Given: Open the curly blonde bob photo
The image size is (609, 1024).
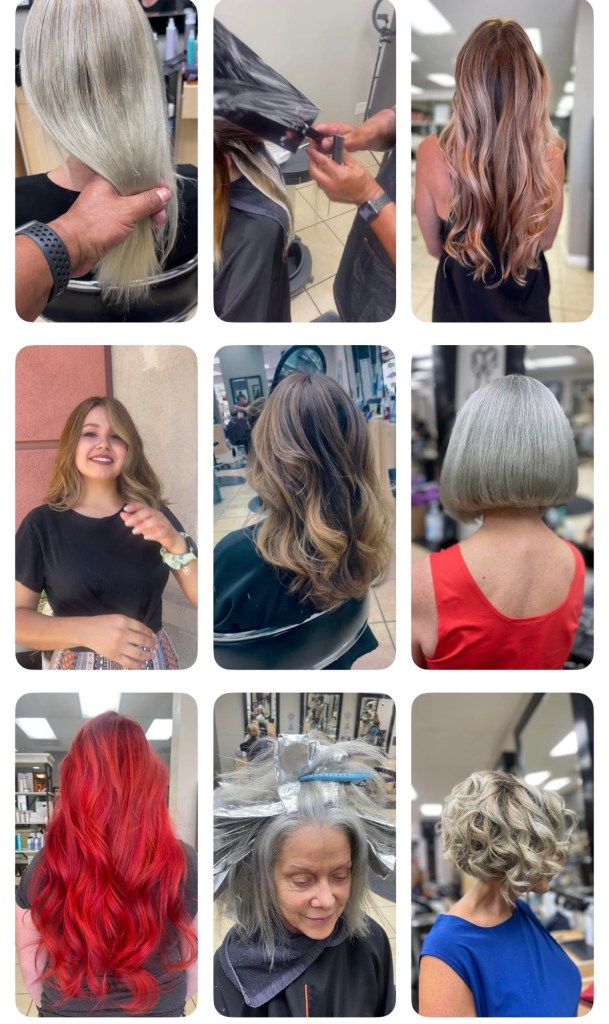Looking at the screenshot, I should pyautogui.click(x=502, y=854).
